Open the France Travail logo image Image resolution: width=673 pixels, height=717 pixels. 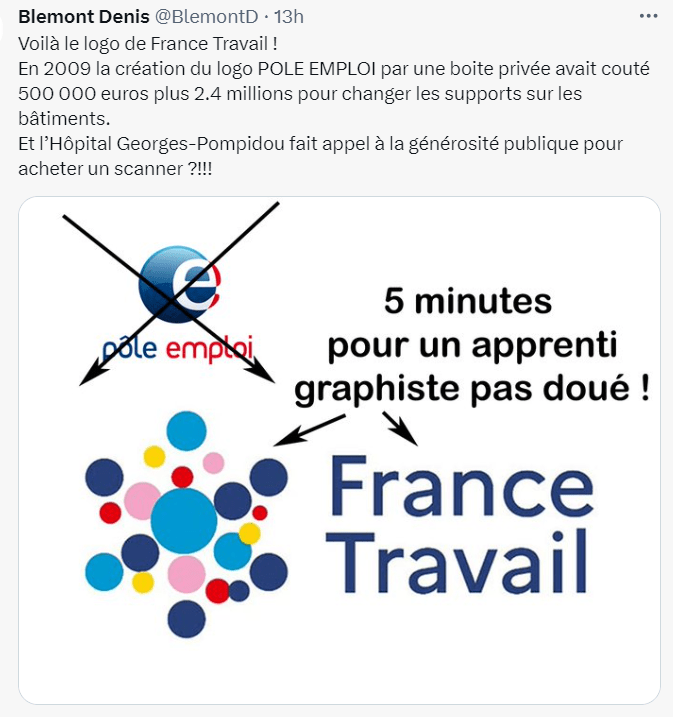(339, 450)
